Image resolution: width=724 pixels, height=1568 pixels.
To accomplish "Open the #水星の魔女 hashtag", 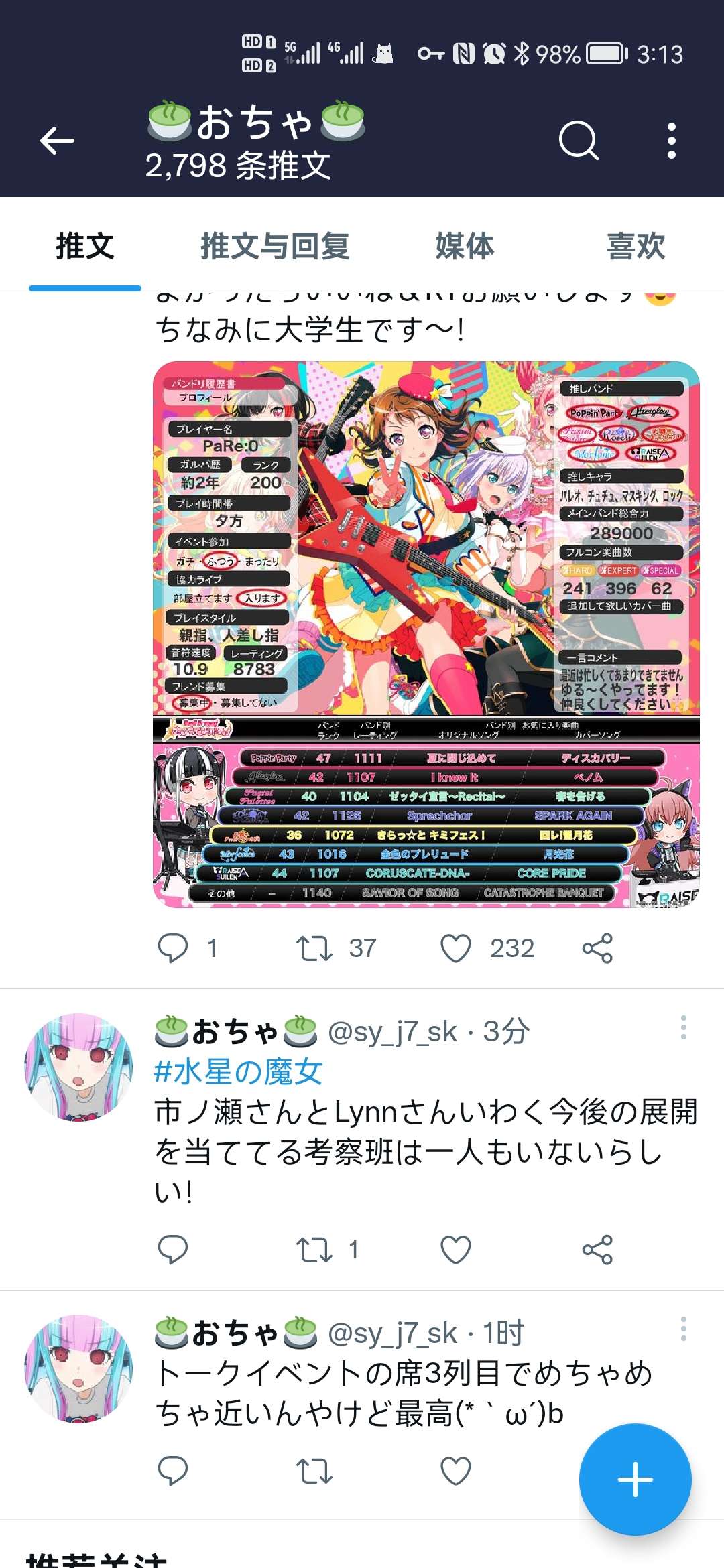I will pyautogui.click(x=238, y=1071).
